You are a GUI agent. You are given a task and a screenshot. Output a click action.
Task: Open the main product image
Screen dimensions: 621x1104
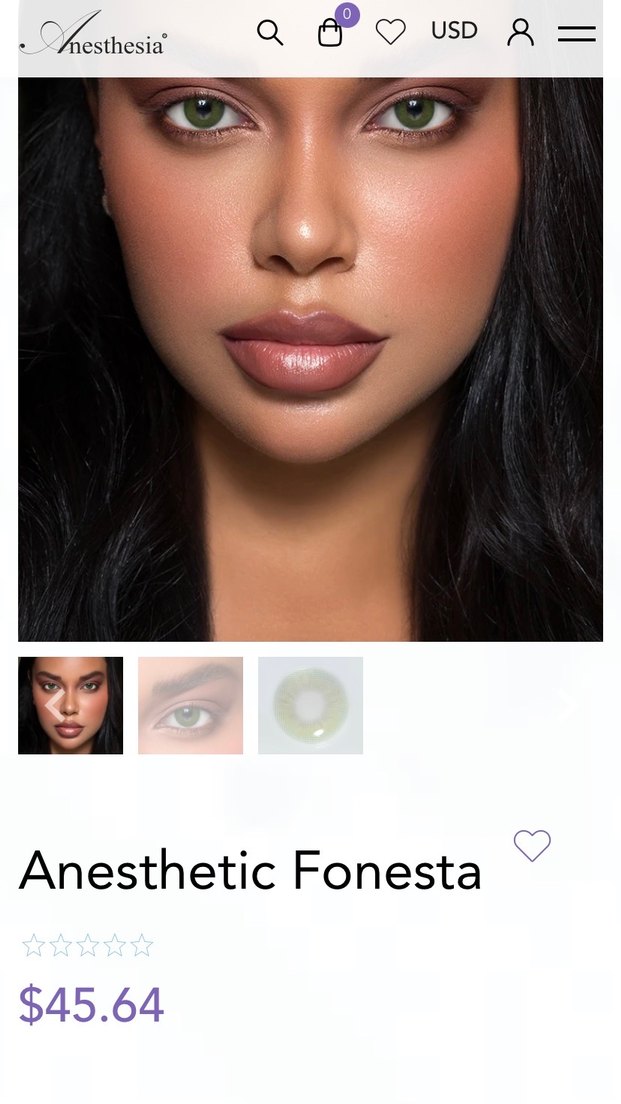click(x=310, y=360)
